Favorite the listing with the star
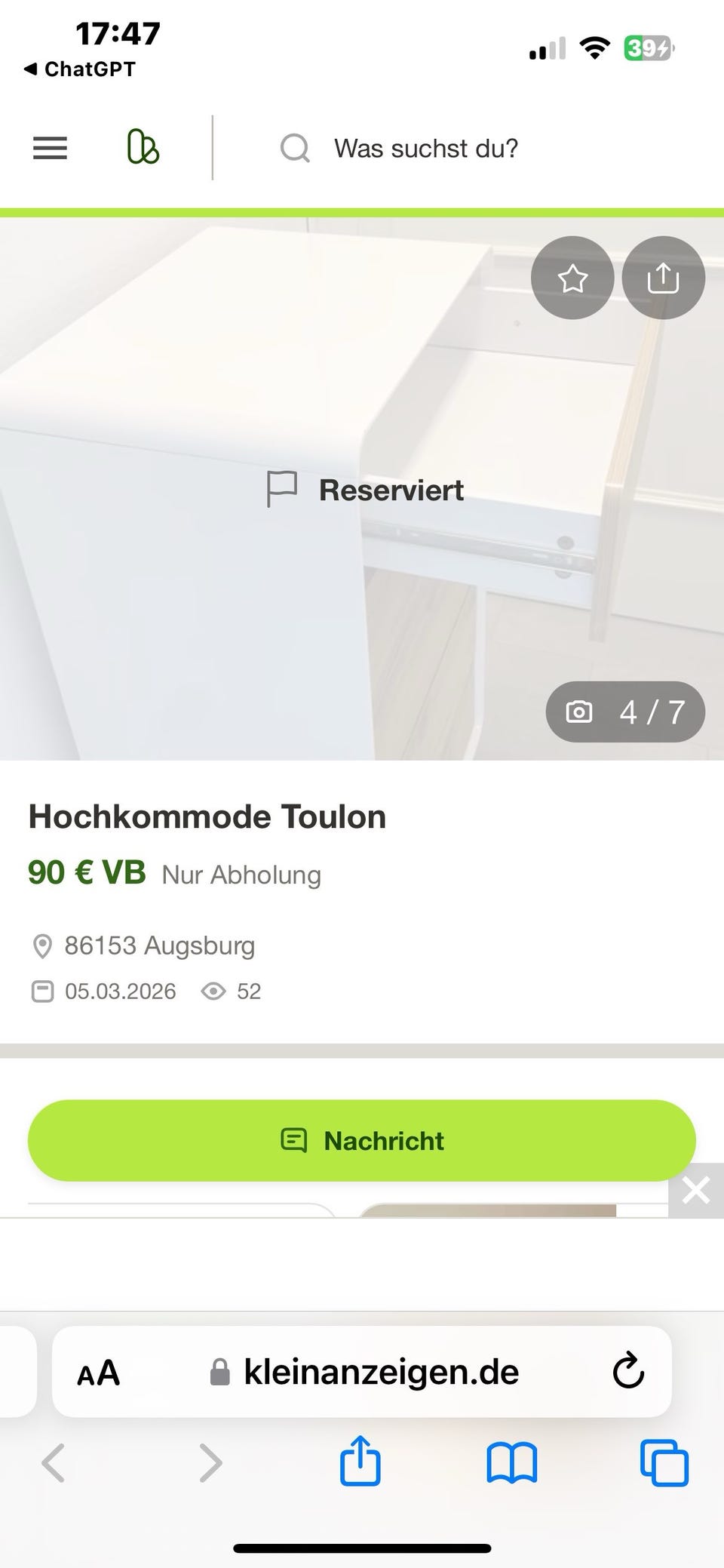The image size is (724, 1568). point(572,278)
